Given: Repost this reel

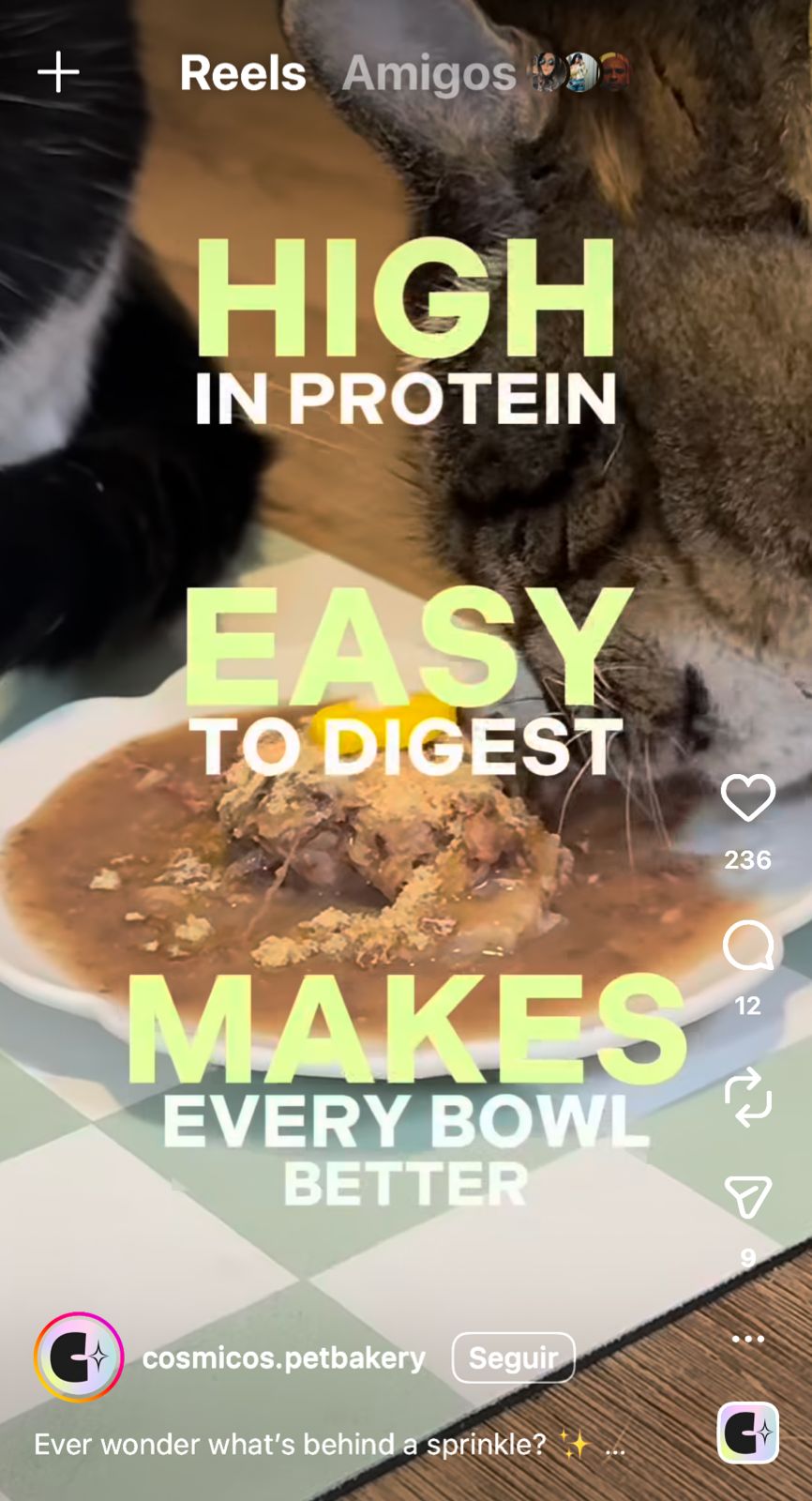Looking at the screenshot, I should point(747,1096).
